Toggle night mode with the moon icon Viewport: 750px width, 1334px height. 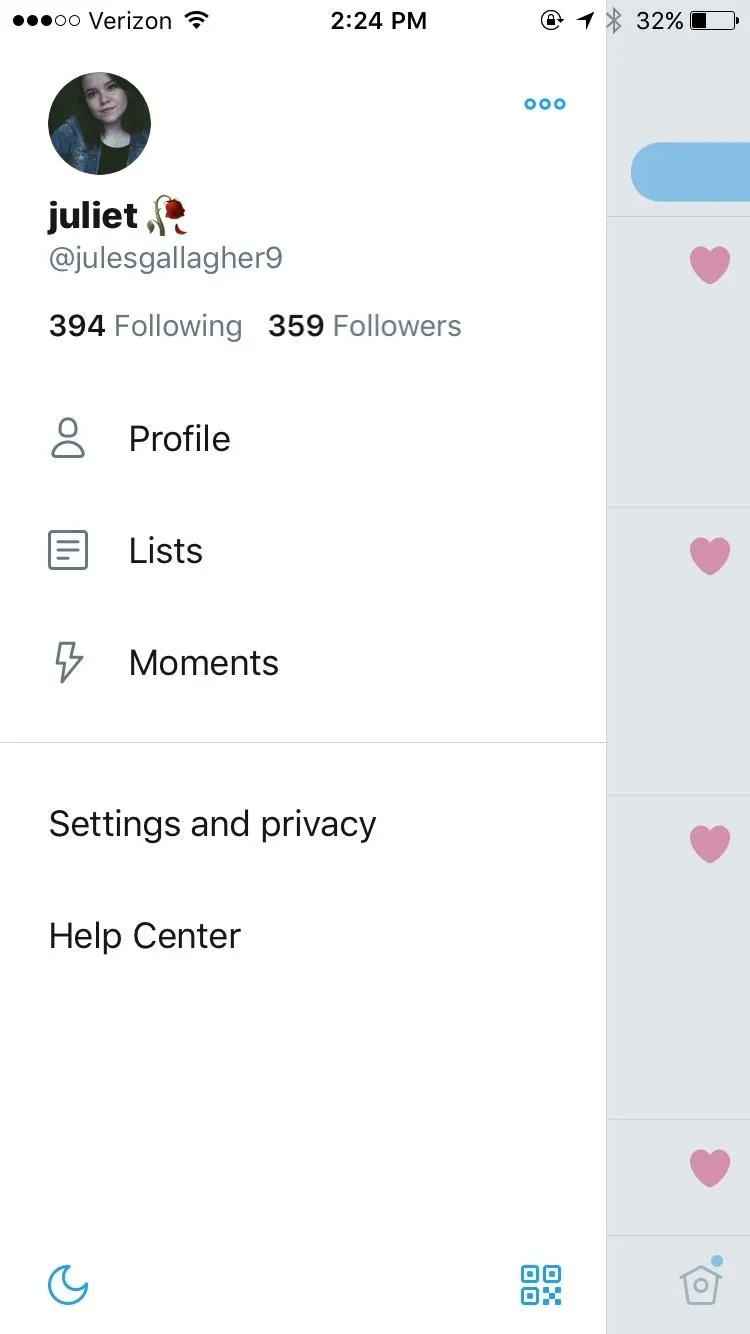[68, 1285]
